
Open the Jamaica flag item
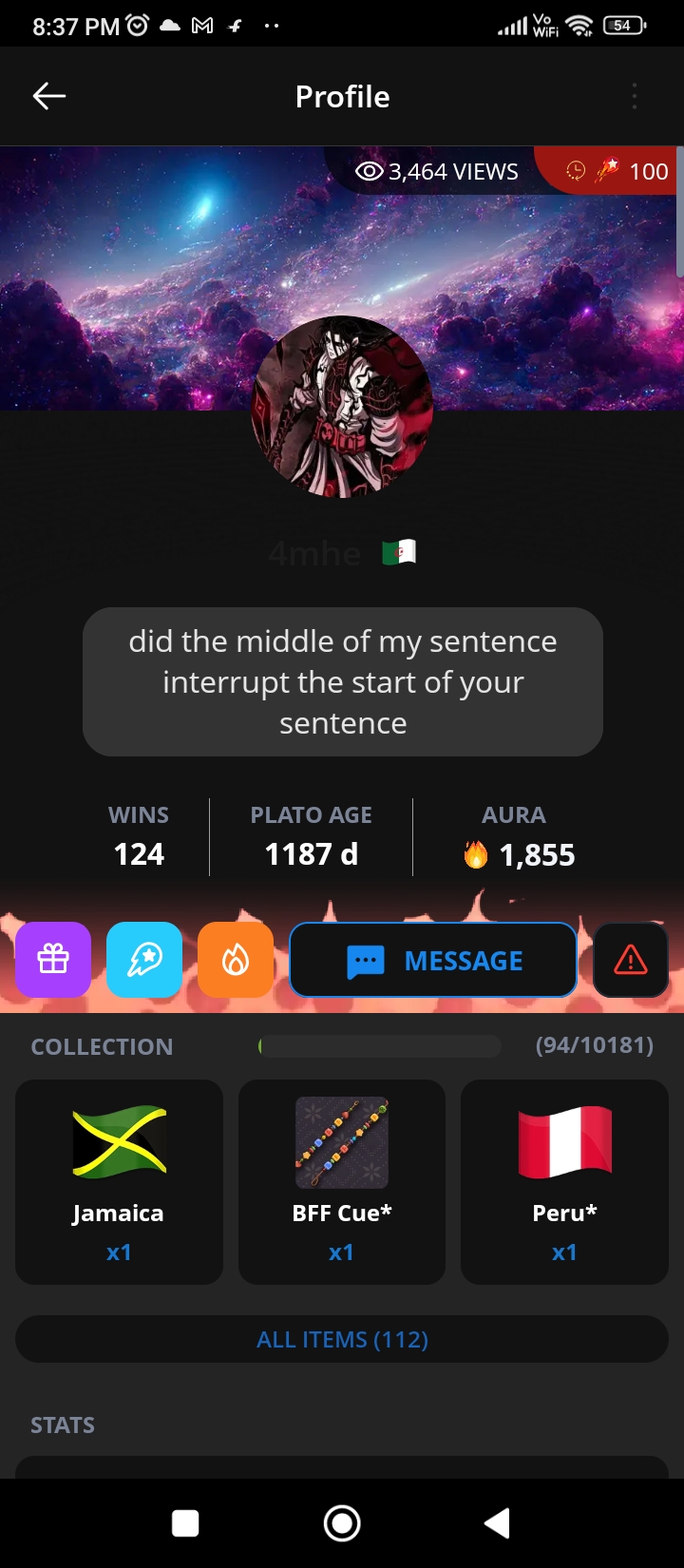click(x=119, y=1182)
